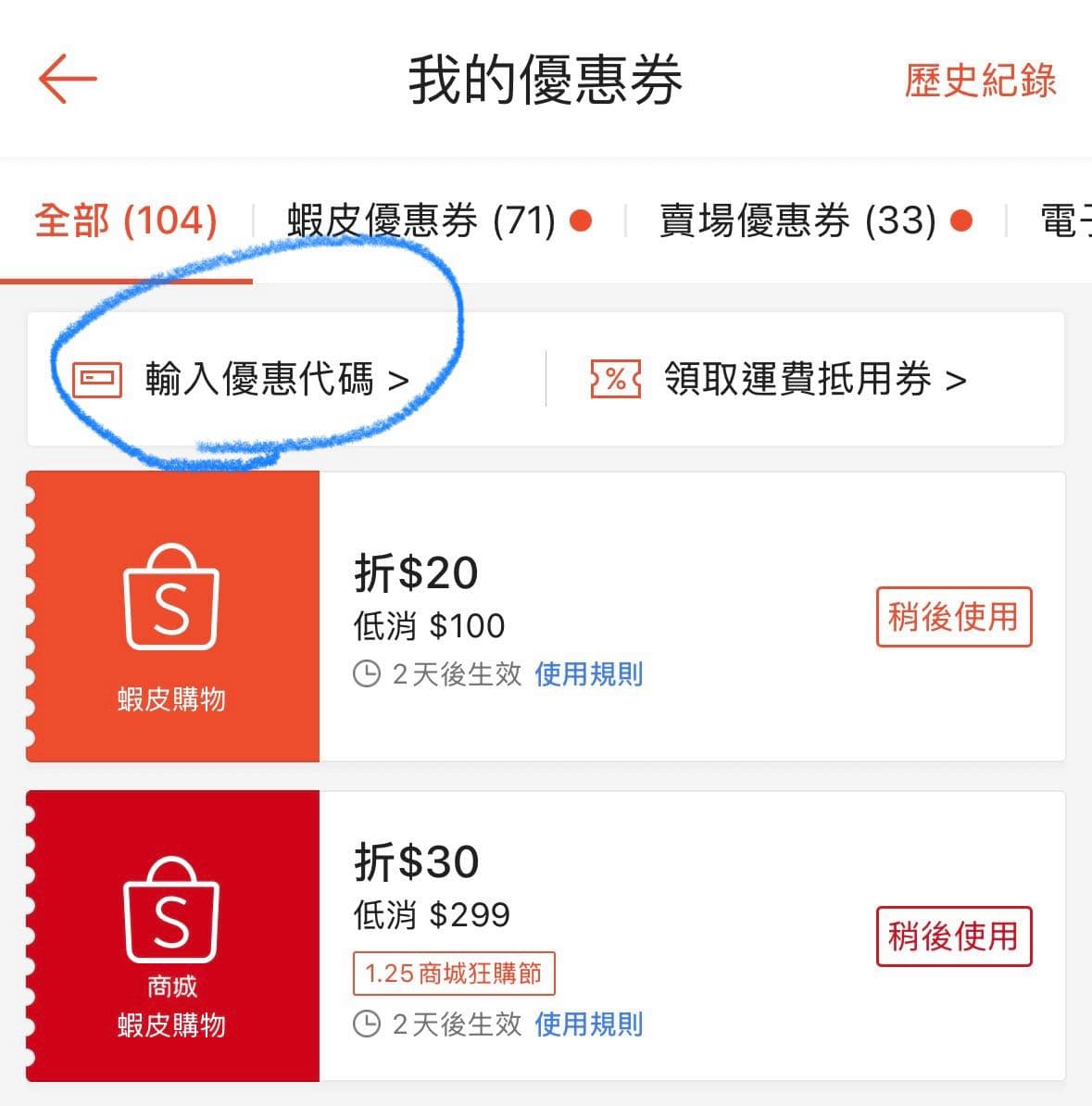1092x1106 pixels.
Task: Click the clock icon on the $30 coupon
Action: [x=367, y=1024]
